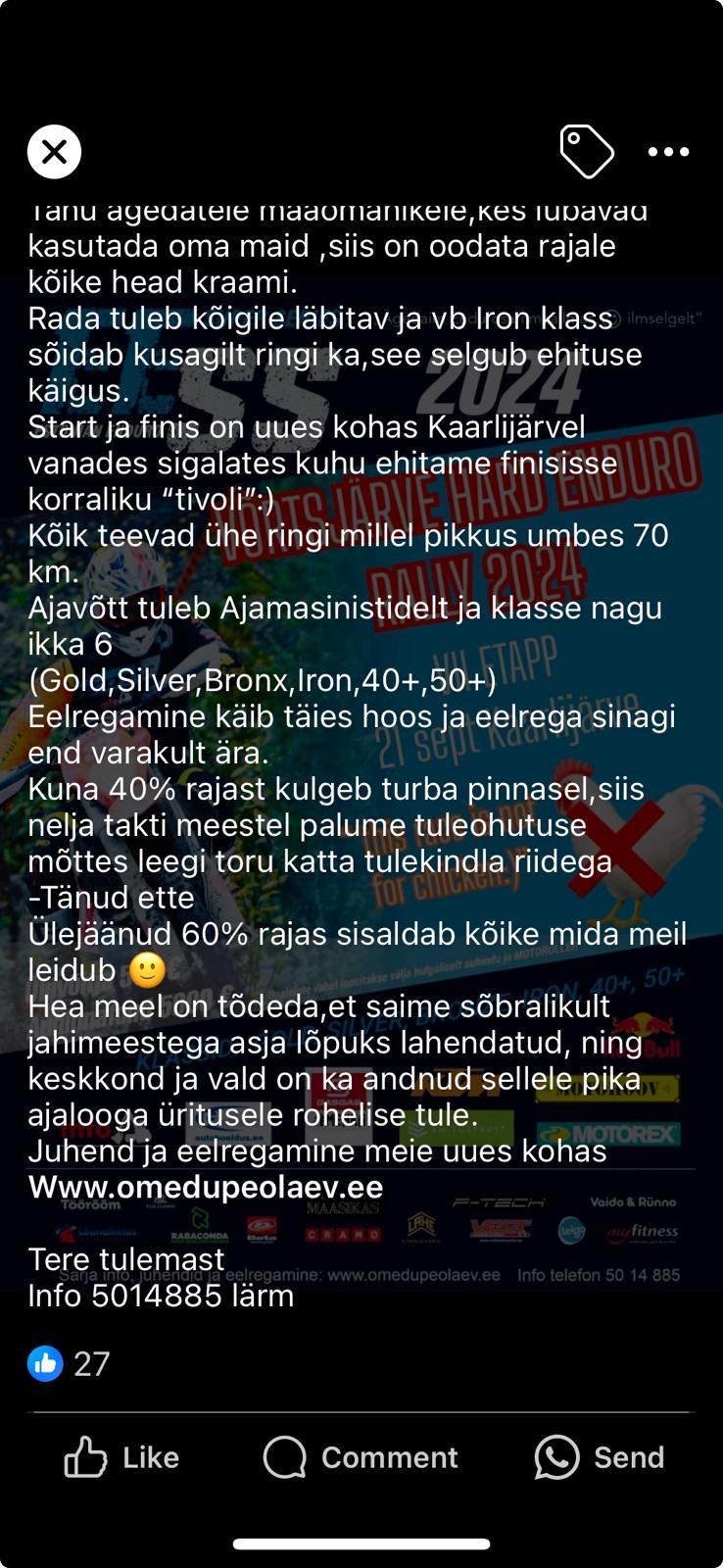Open the tag icon on the photo
The width and height of the screenshot is (723, 1568).
click(586, 152)
